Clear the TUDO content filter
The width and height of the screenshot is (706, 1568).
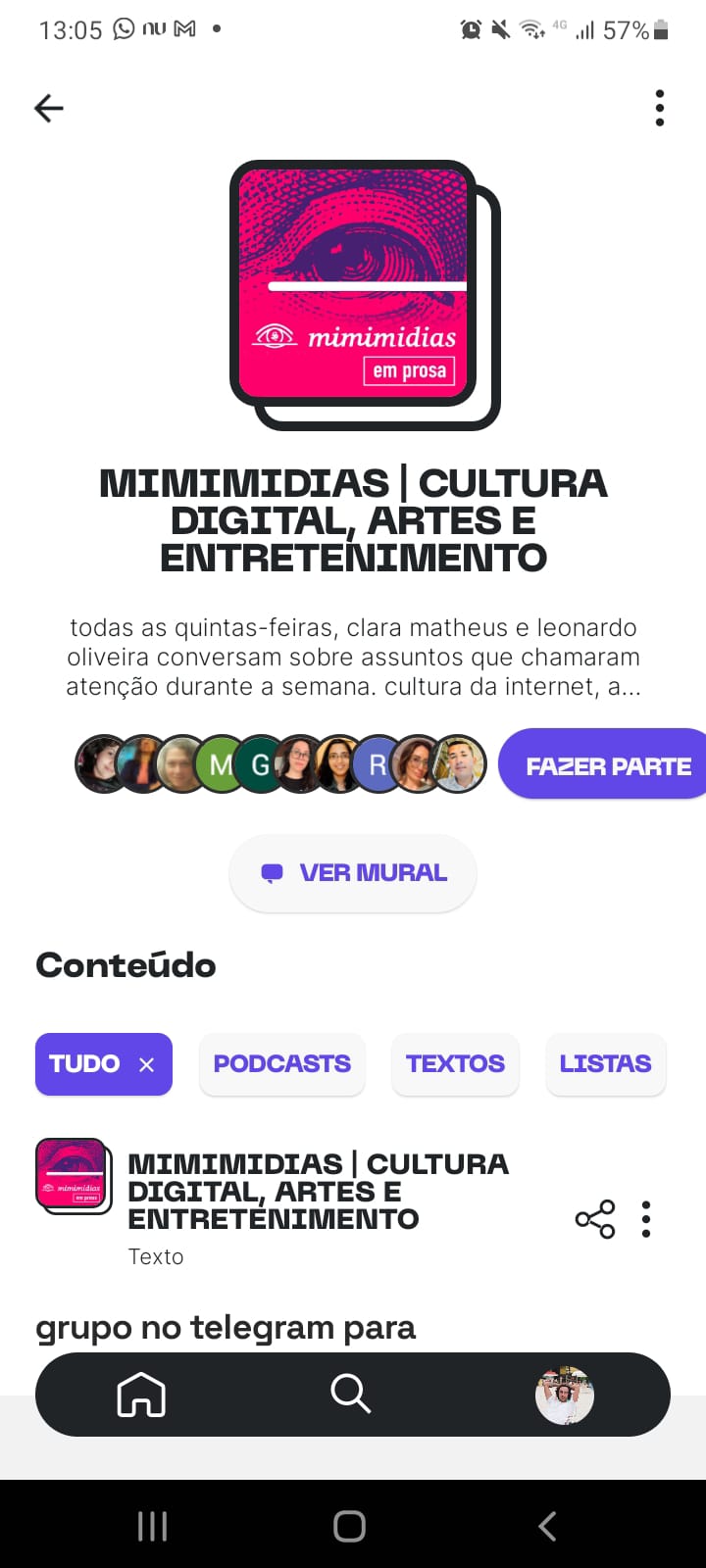point(146,1064)
